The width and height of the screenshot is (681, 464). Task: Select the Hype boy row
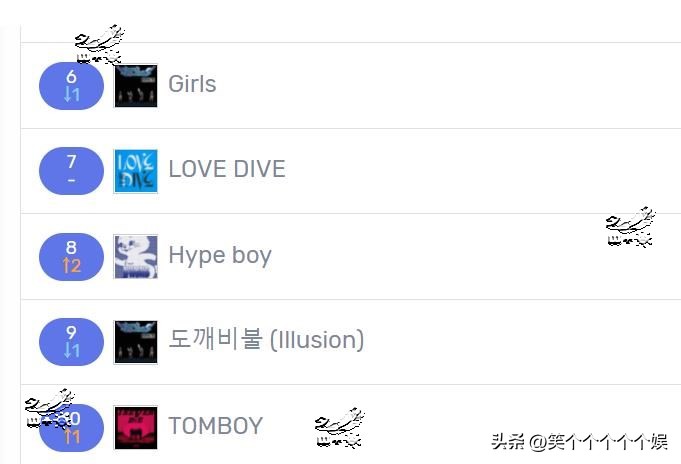tap(219, 256)
